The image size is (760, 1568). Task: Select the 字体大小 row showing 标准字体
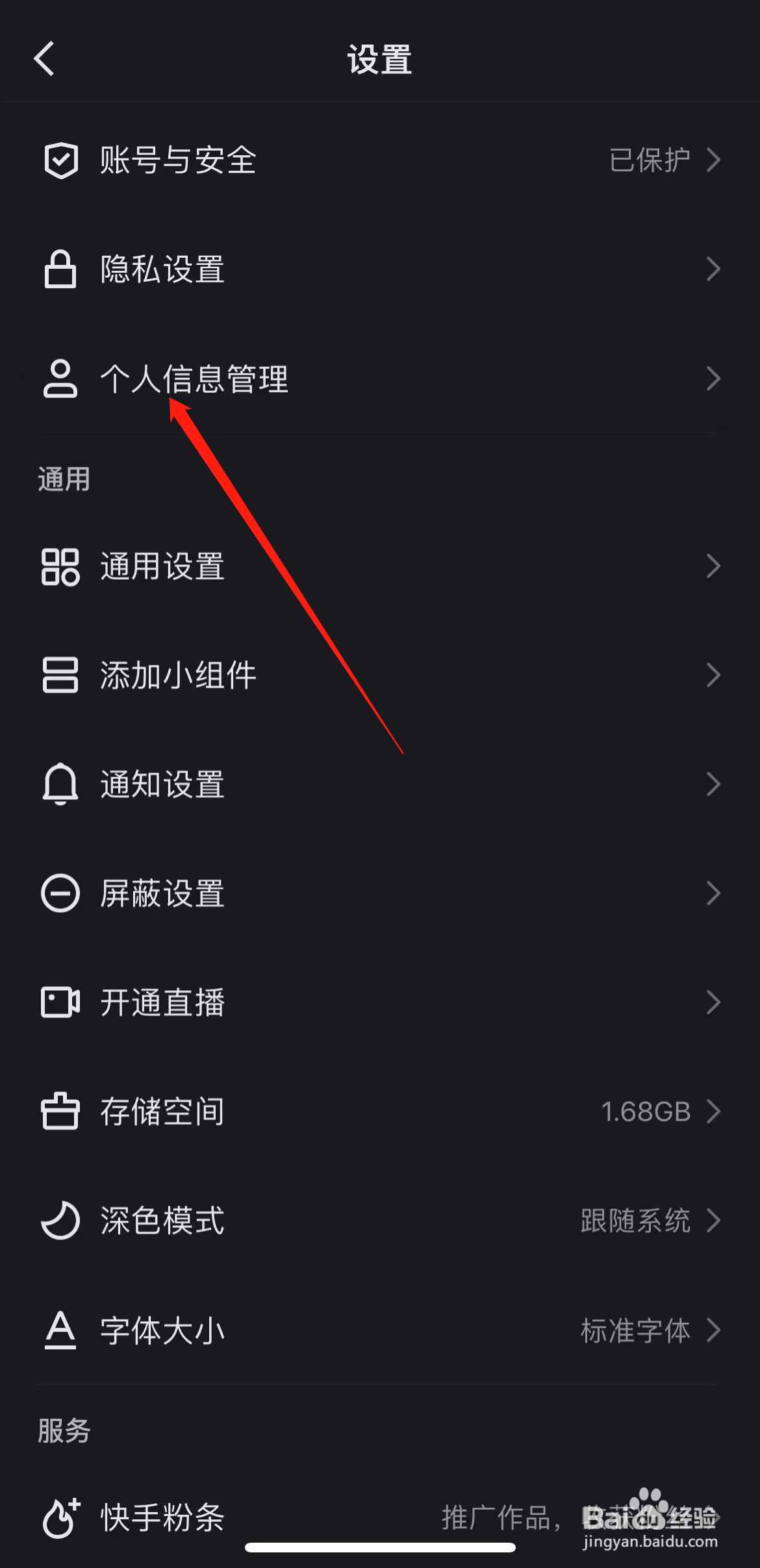point(380,1330)
